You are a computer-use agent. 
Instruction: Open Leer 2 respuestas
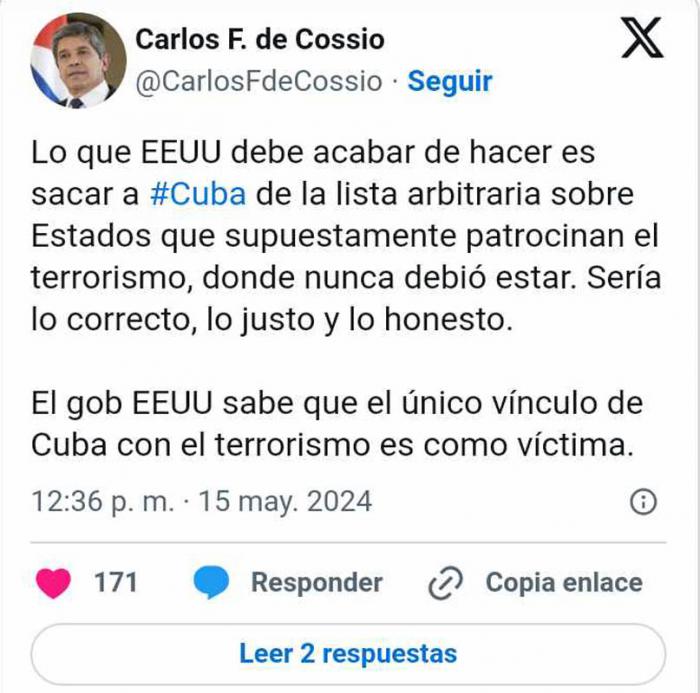(348, 654)
